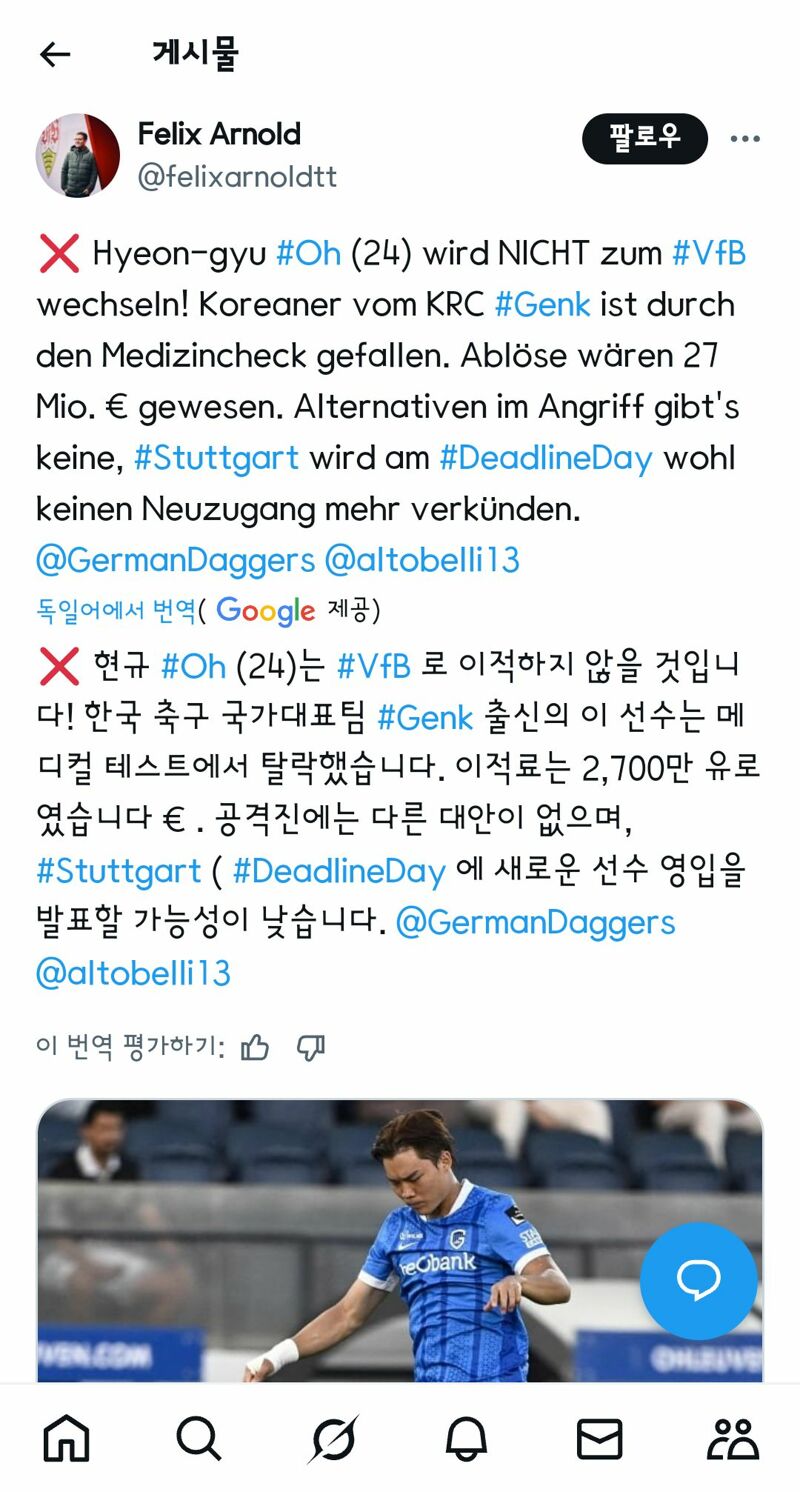Open the #DeadlineDay hashtag in the German text
Viewport: 800px width, 1492px height.
(546, 458)
